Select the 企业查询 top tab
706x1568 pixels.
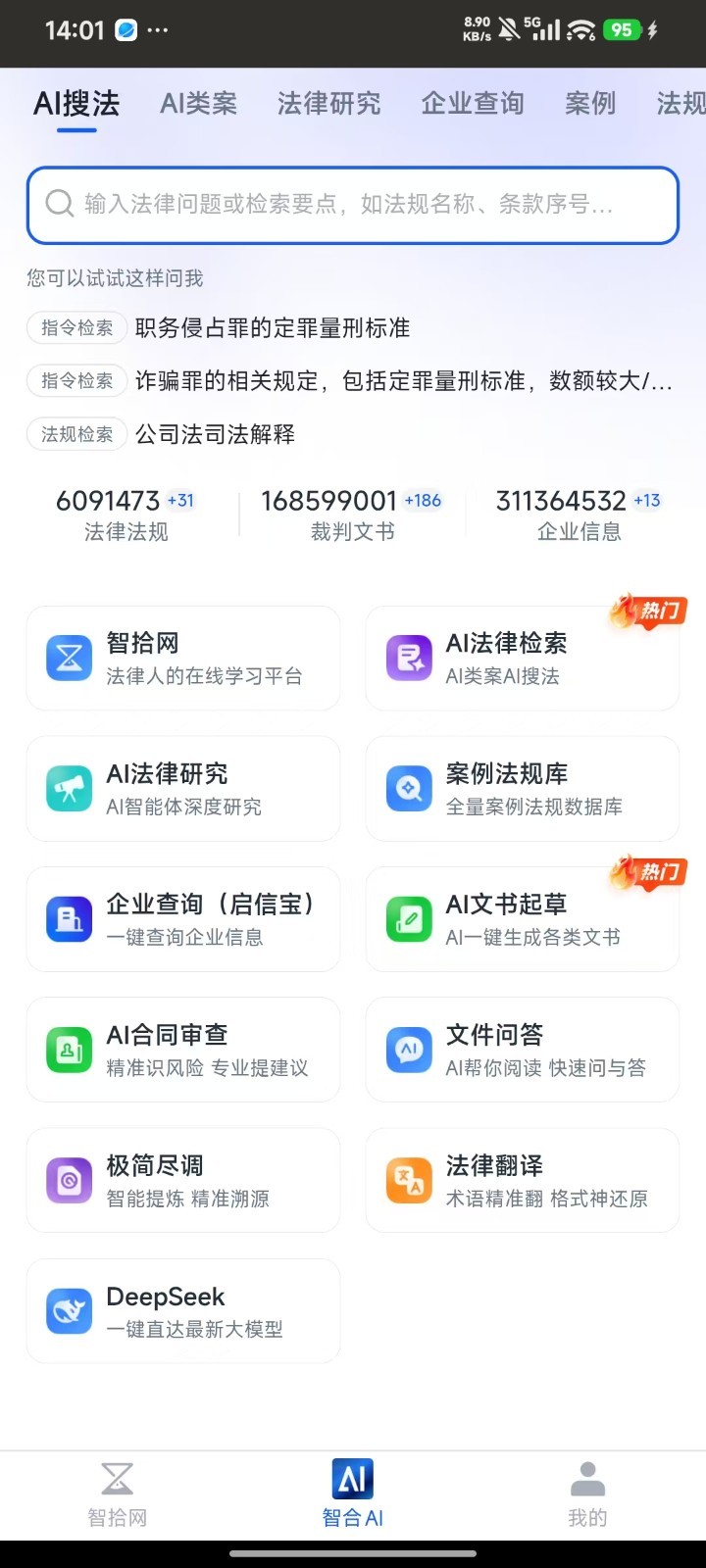473,103
